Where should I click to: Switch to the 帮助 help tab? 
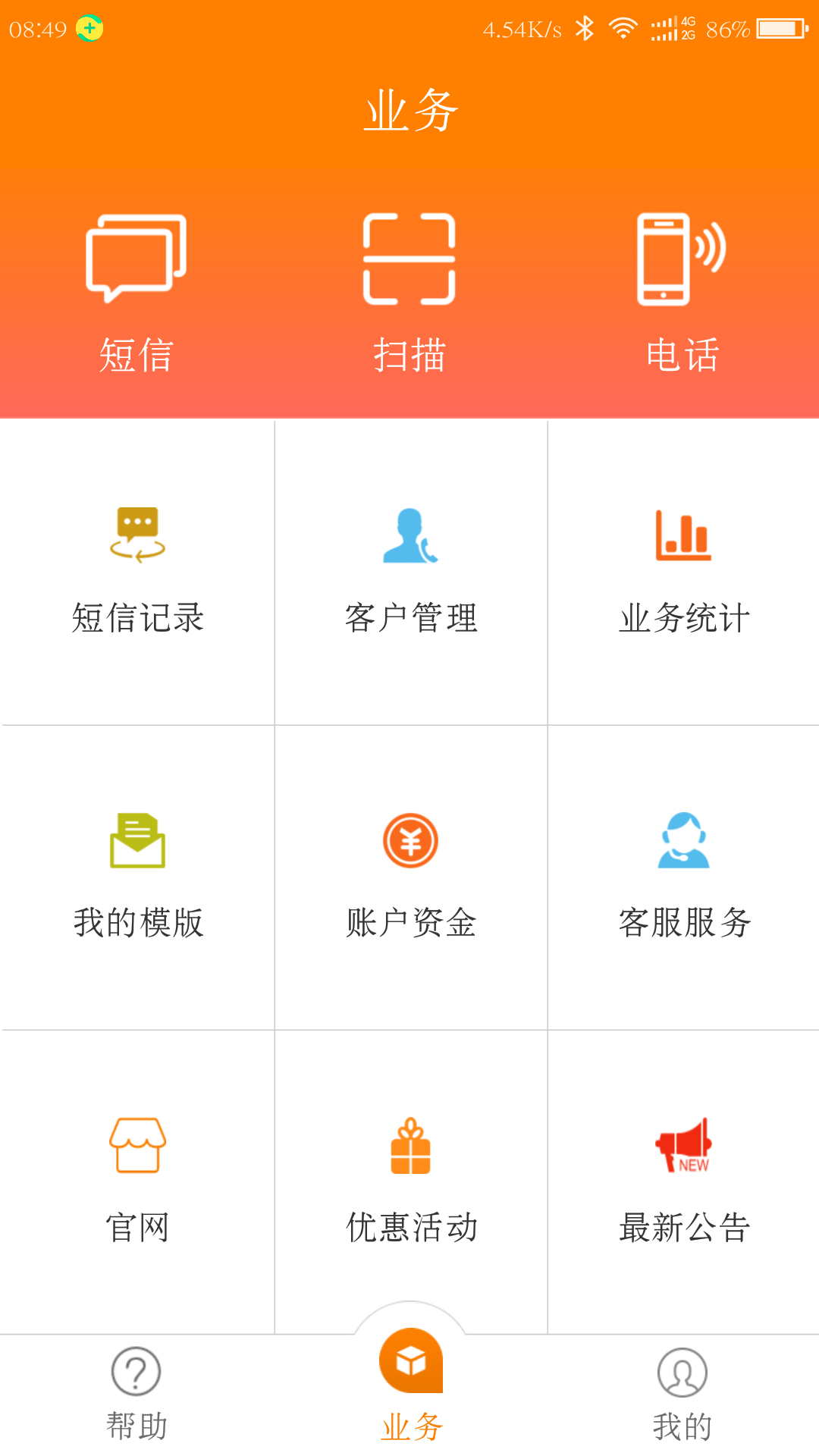(136, 1394)
